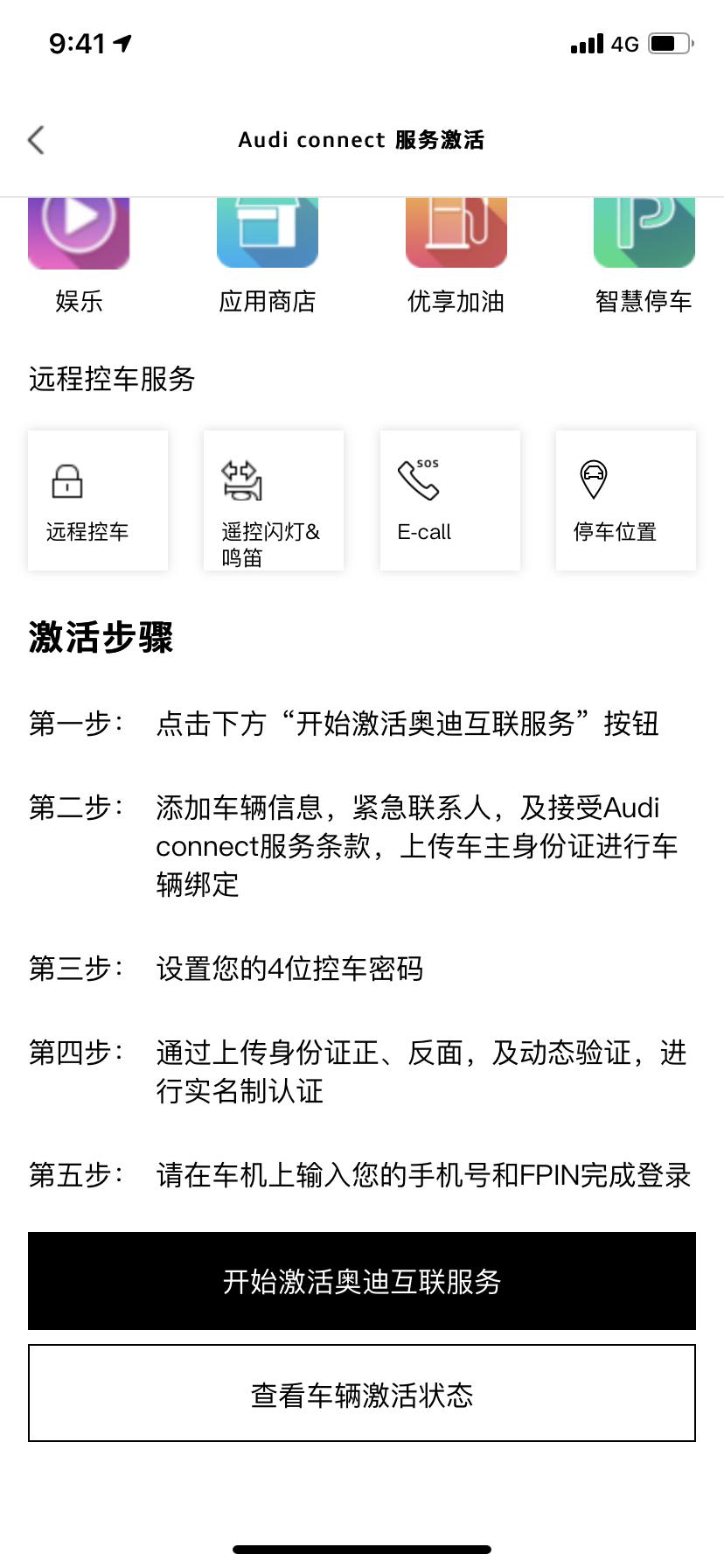Open the 娱乐 entertainment service icon
Screen dimensions: 724x1568
[79, 232]
